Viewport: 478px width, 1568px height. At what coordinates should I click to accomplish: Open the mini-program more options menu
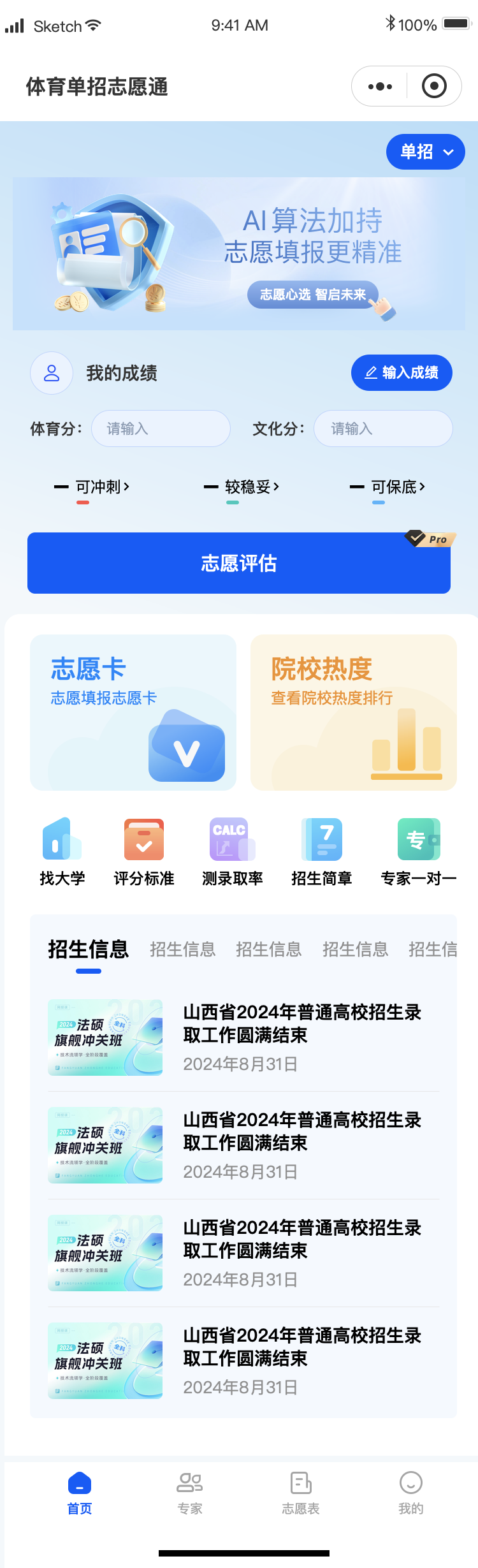click(380, 86)
